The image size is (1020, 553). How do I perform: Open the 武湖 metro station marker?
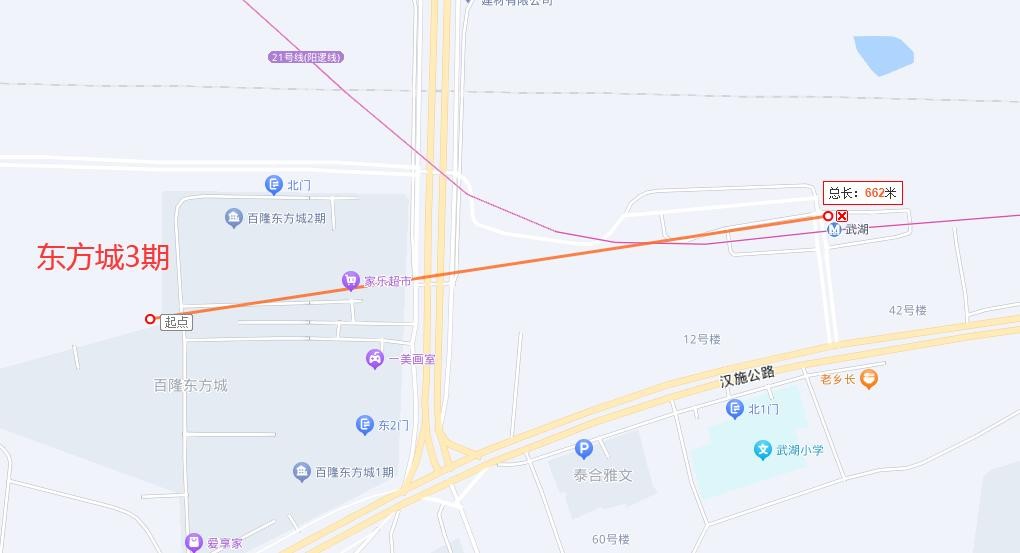pos(834,230)
